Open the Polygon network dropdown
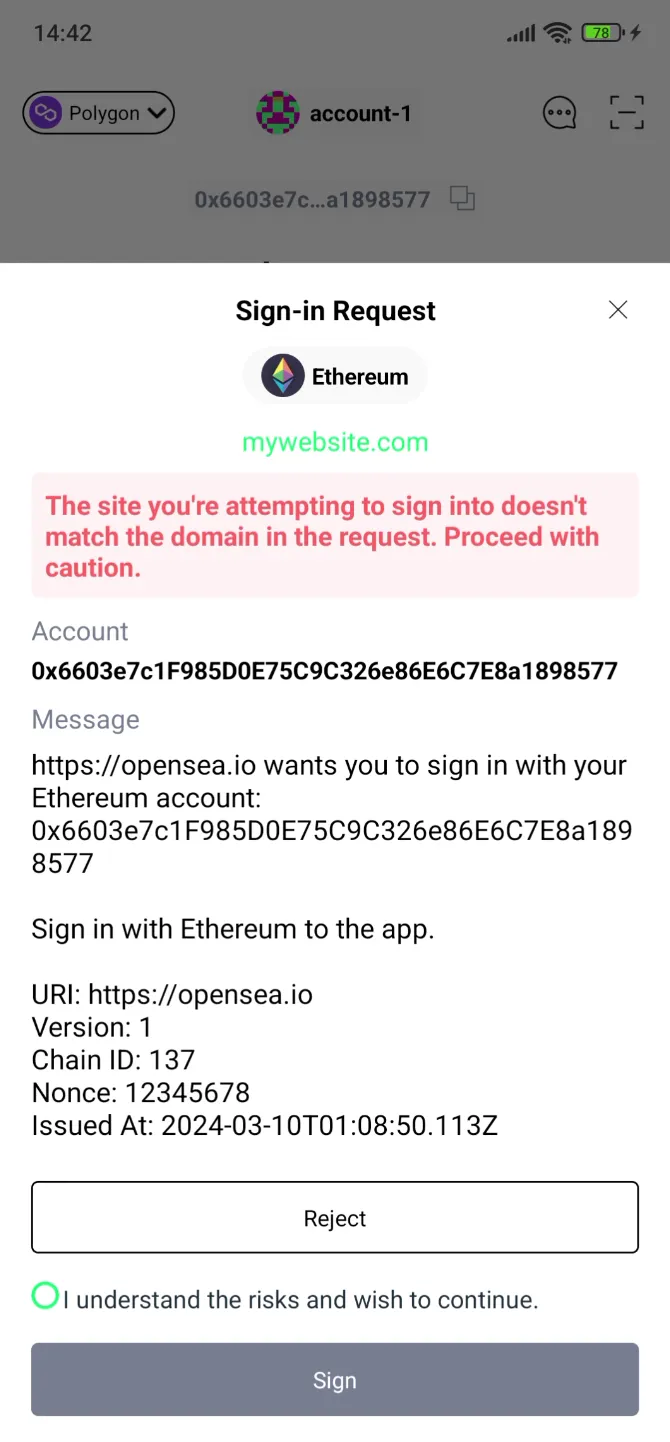 [x=99, y=113]
